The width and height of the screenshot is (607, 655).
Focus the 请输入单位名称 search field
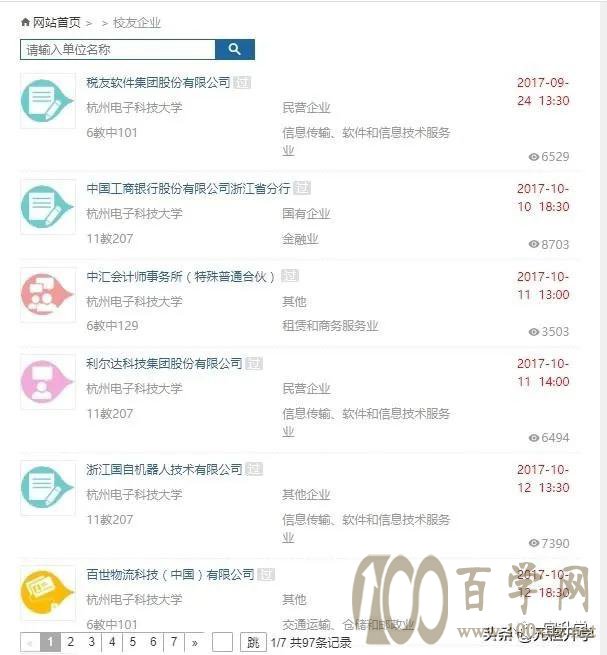click(x=117, y=49)
